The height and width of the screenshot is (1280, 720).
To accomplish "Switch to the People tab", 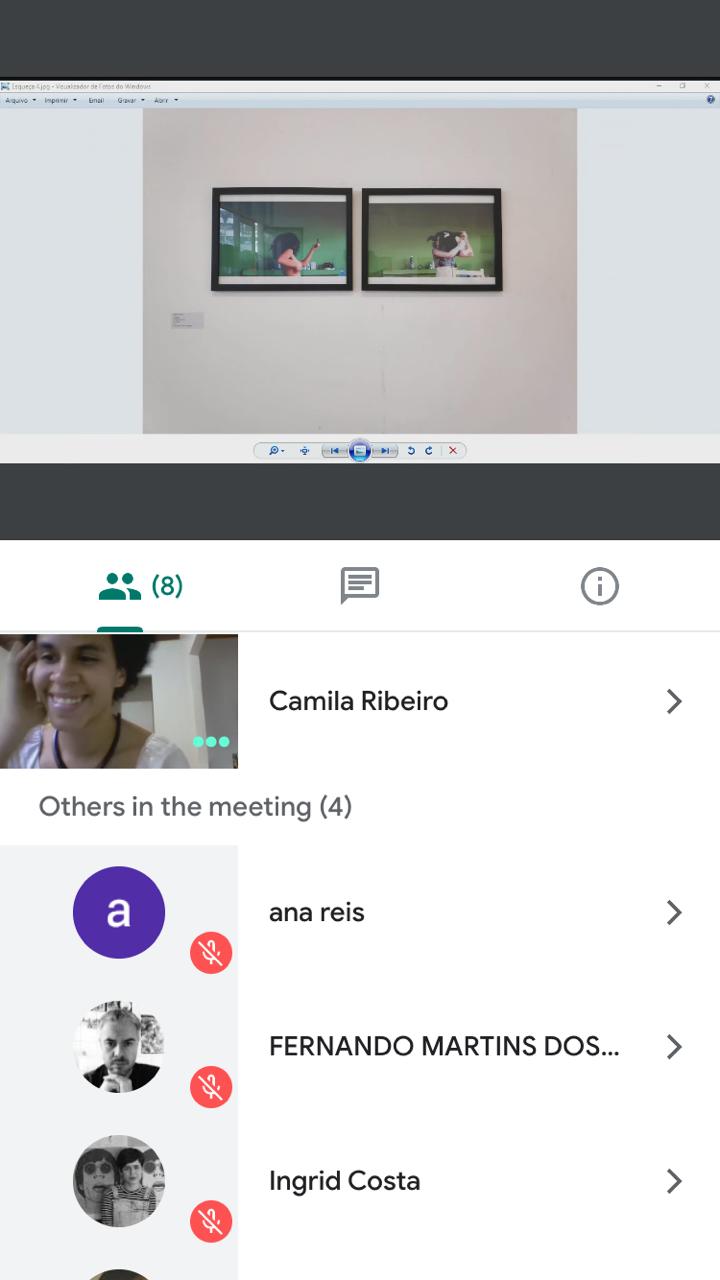I will pyautogui.click(x=140, y=586).
